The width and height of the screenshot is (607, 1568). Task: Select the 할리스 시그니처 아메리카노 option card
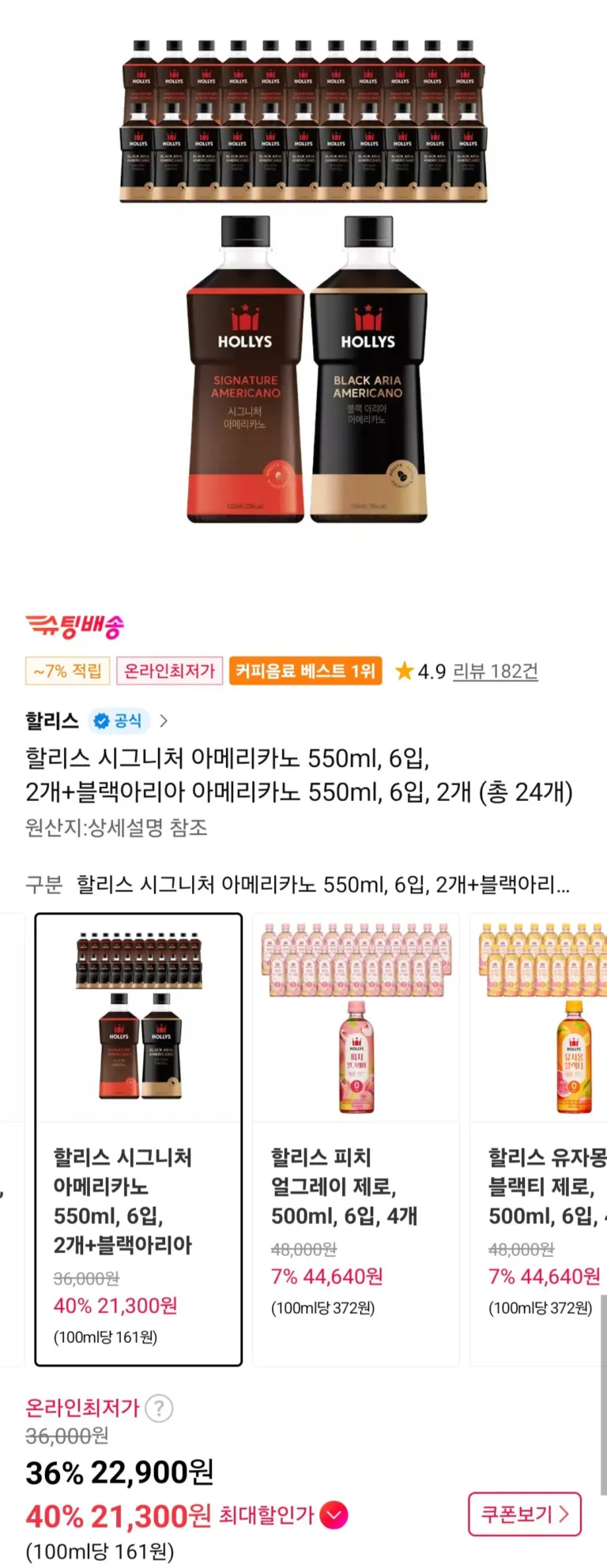click(138, 1138)
